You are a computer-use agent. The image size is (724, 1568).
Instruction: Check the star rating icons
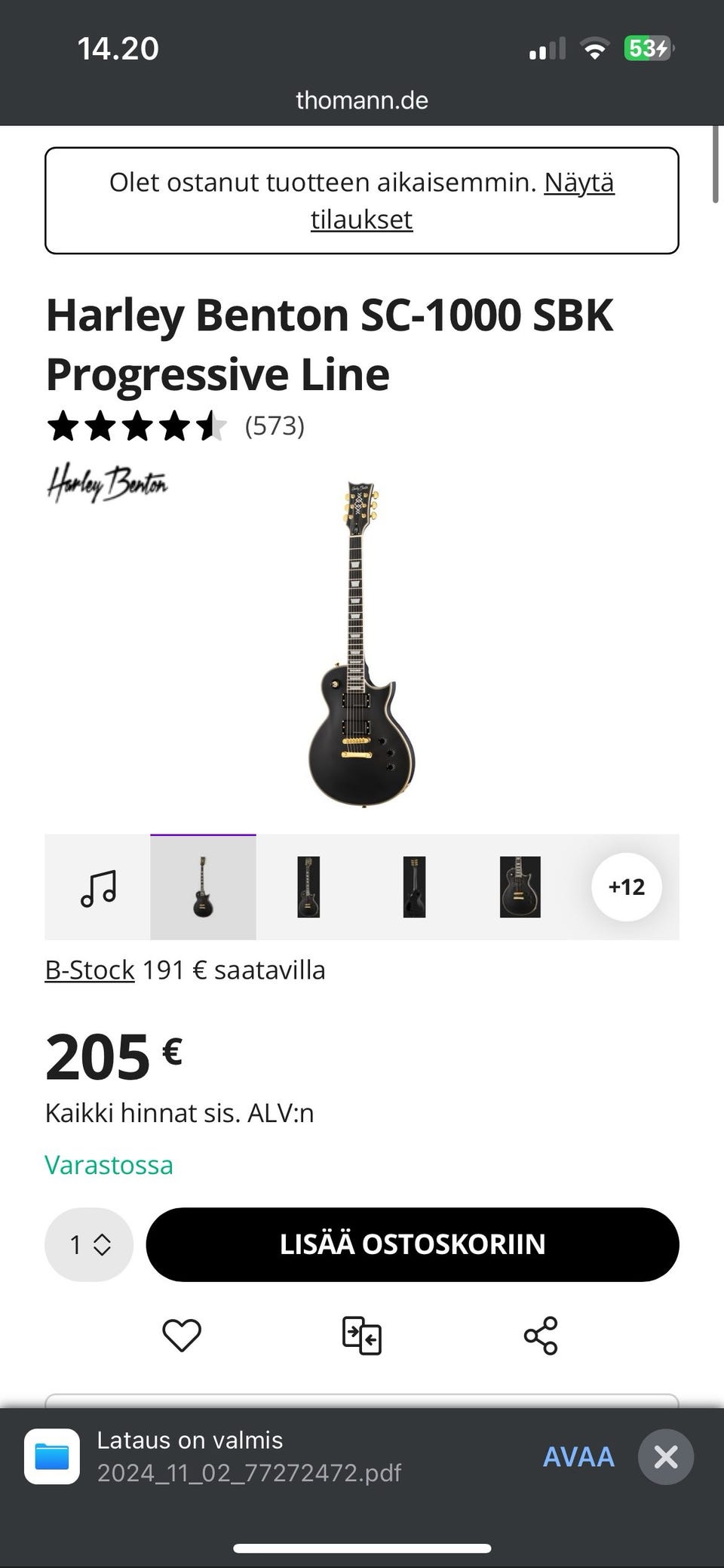(x=136, y=426)
